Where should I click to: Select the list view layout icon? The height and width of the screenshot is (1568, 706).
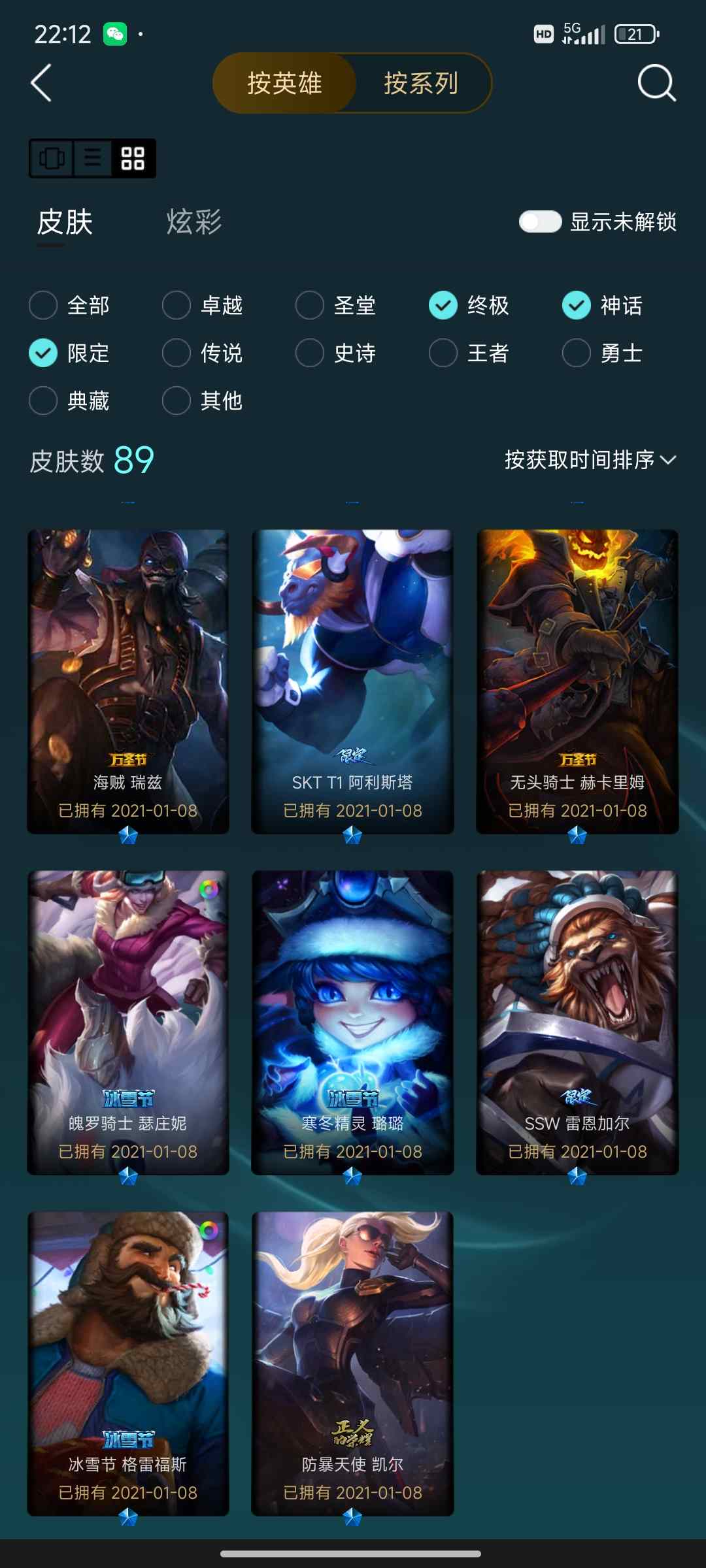click(x=92, y=158)
